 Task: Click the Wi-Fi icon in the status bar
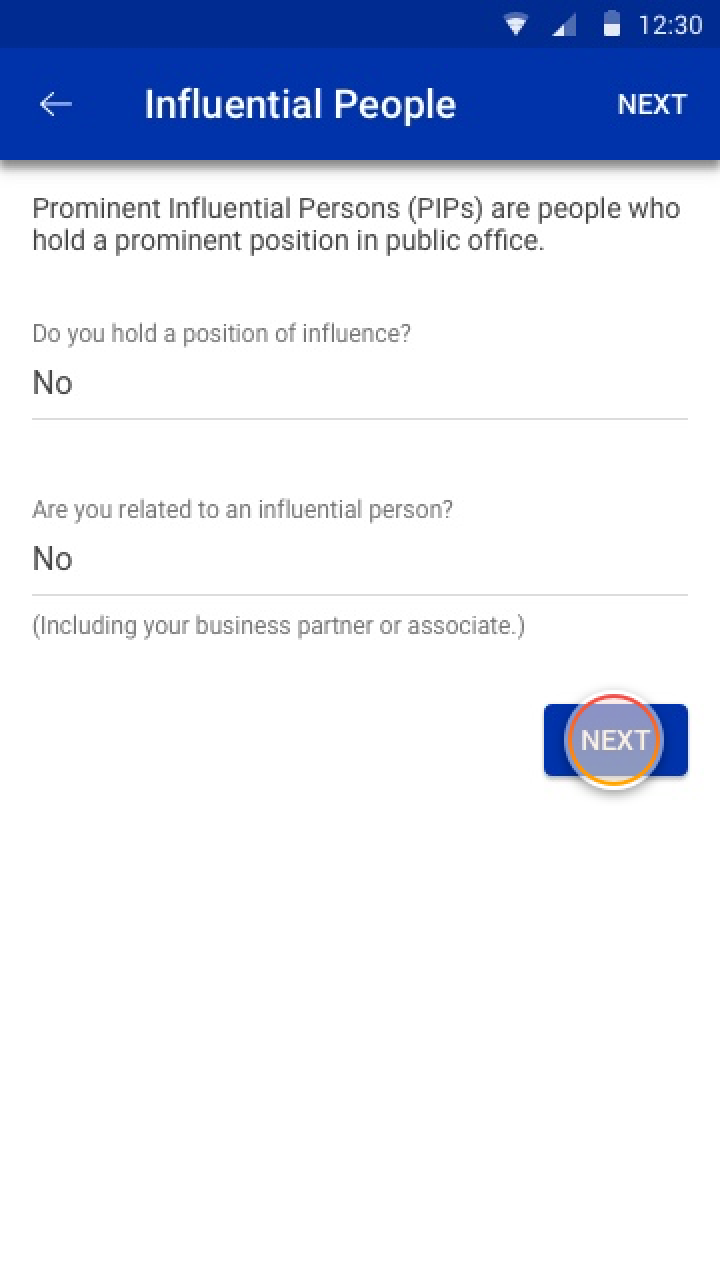[513, 25]
